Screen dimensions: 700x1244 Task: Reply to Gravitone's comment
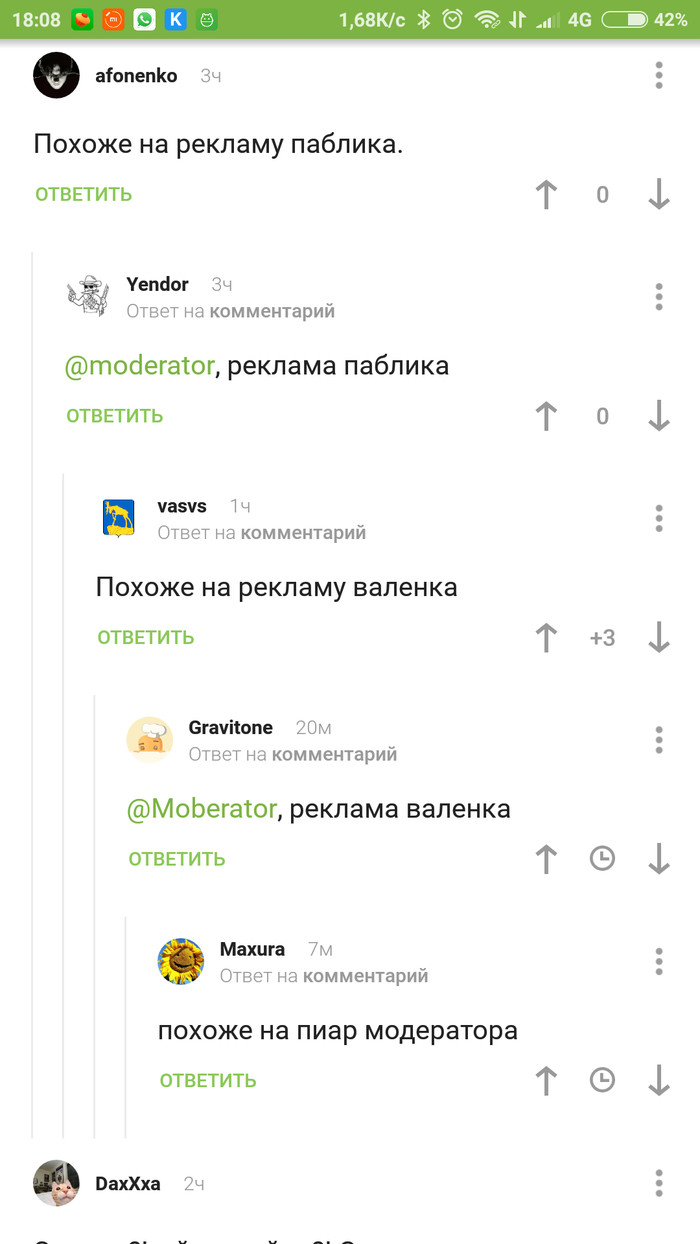click(176, 859)
